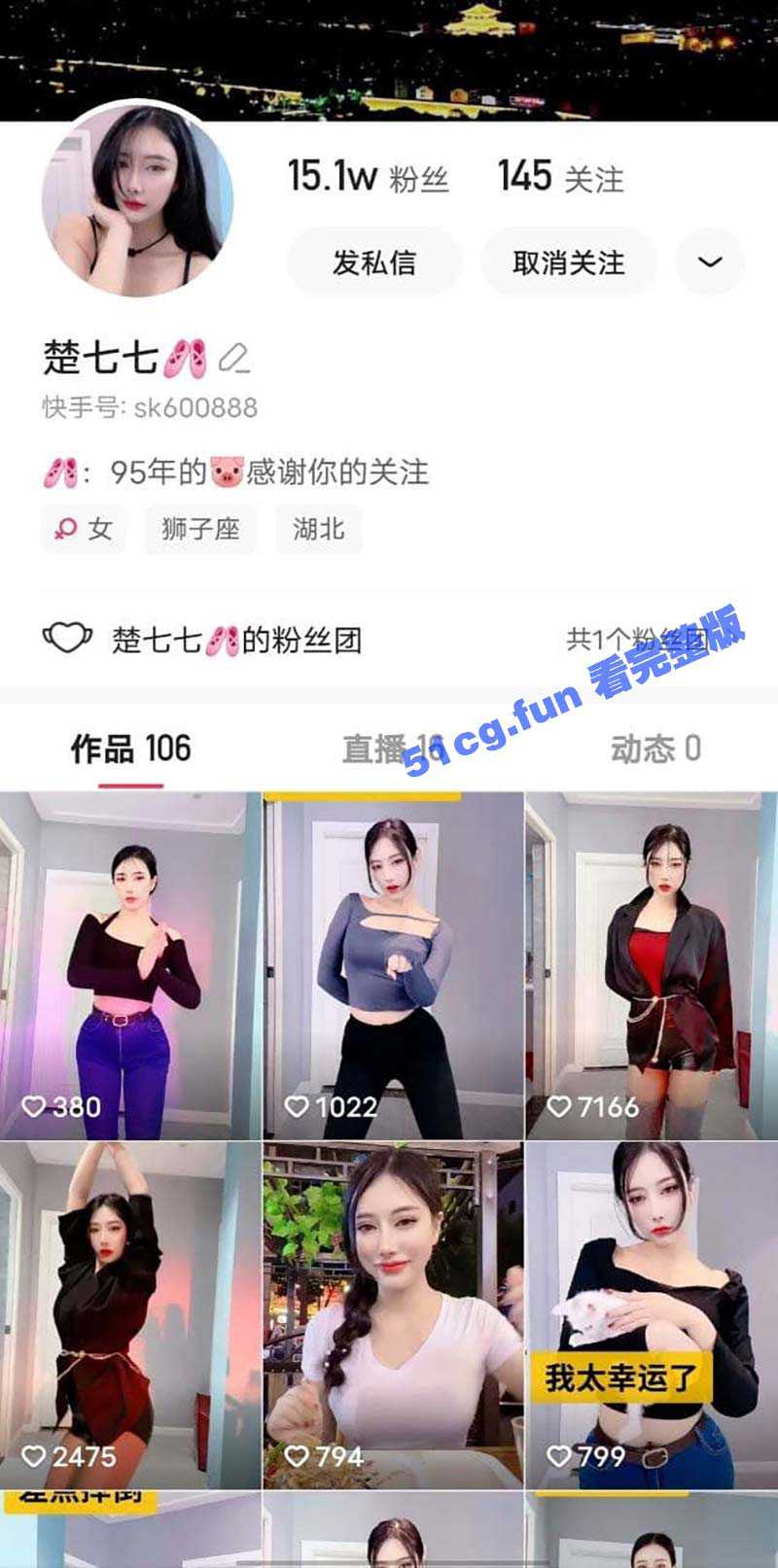778x1568 pixels.
Task: Switch to the 动态 0 tab
Action: click(x=654, y=749)
